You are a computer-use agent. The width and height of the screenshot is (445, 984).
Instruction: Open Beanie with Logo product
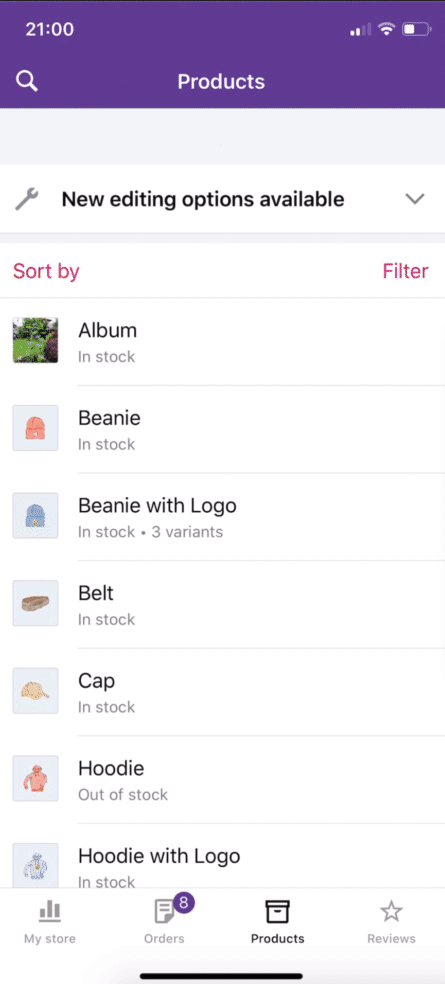222,516
